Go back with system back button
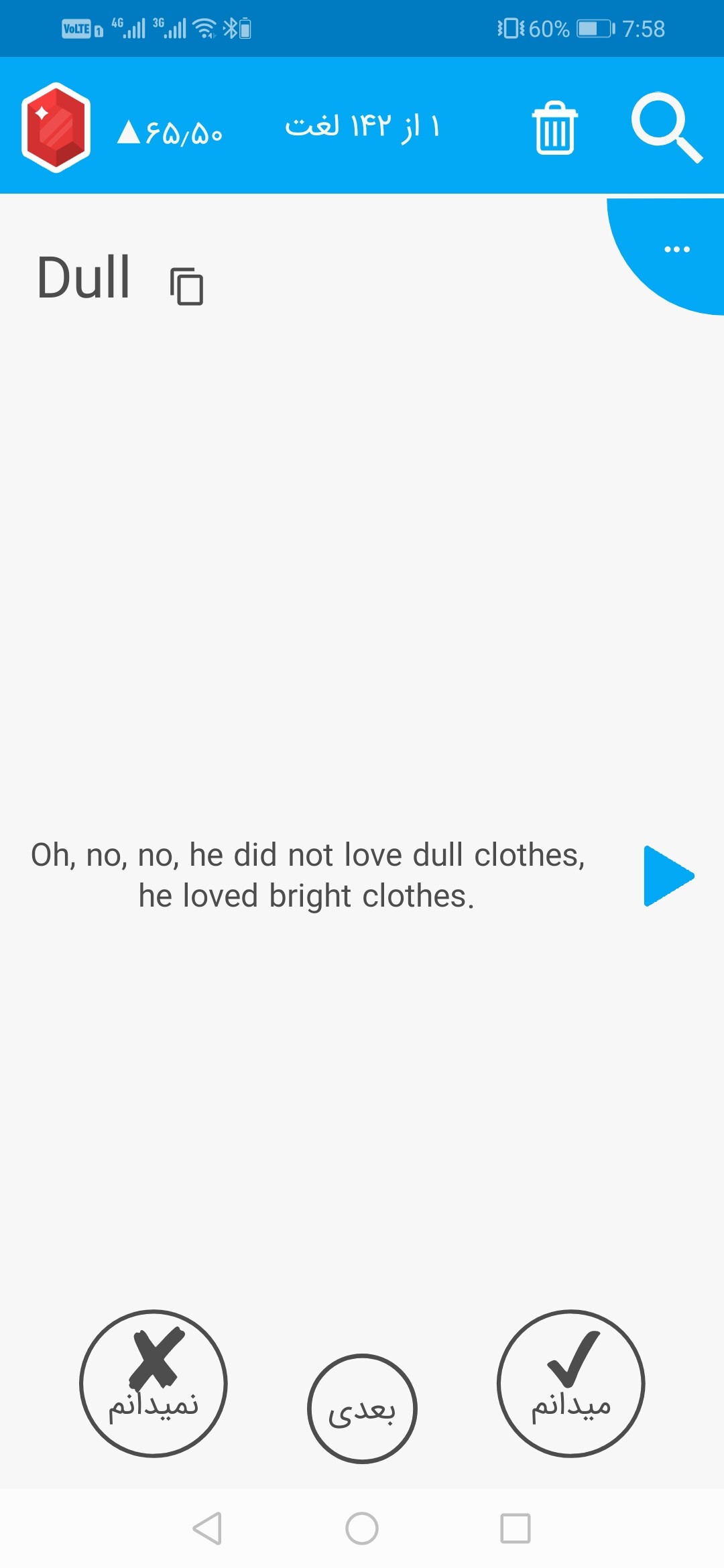The height and width of the screenshot is (1568, 724). (207, 1528)
